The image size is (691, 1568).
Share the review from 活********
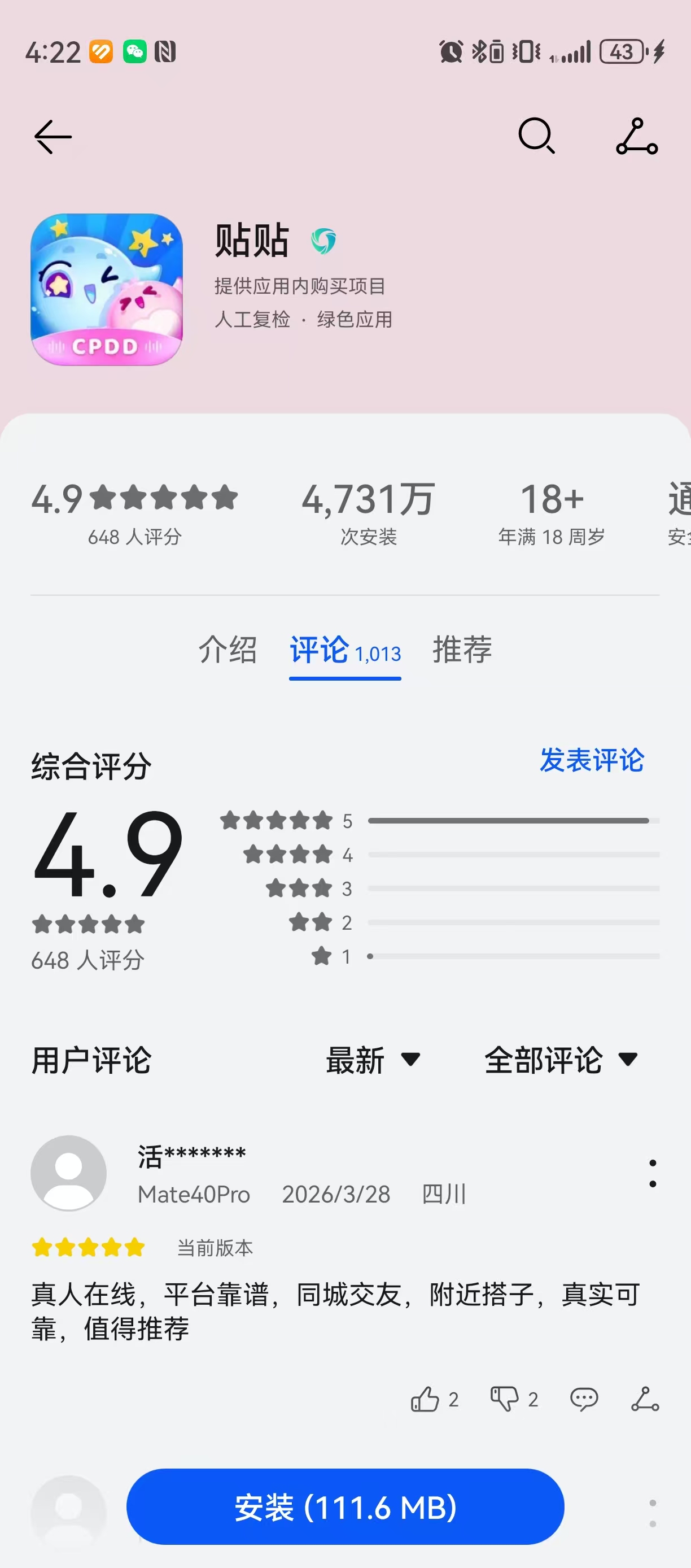(645, 1399)
